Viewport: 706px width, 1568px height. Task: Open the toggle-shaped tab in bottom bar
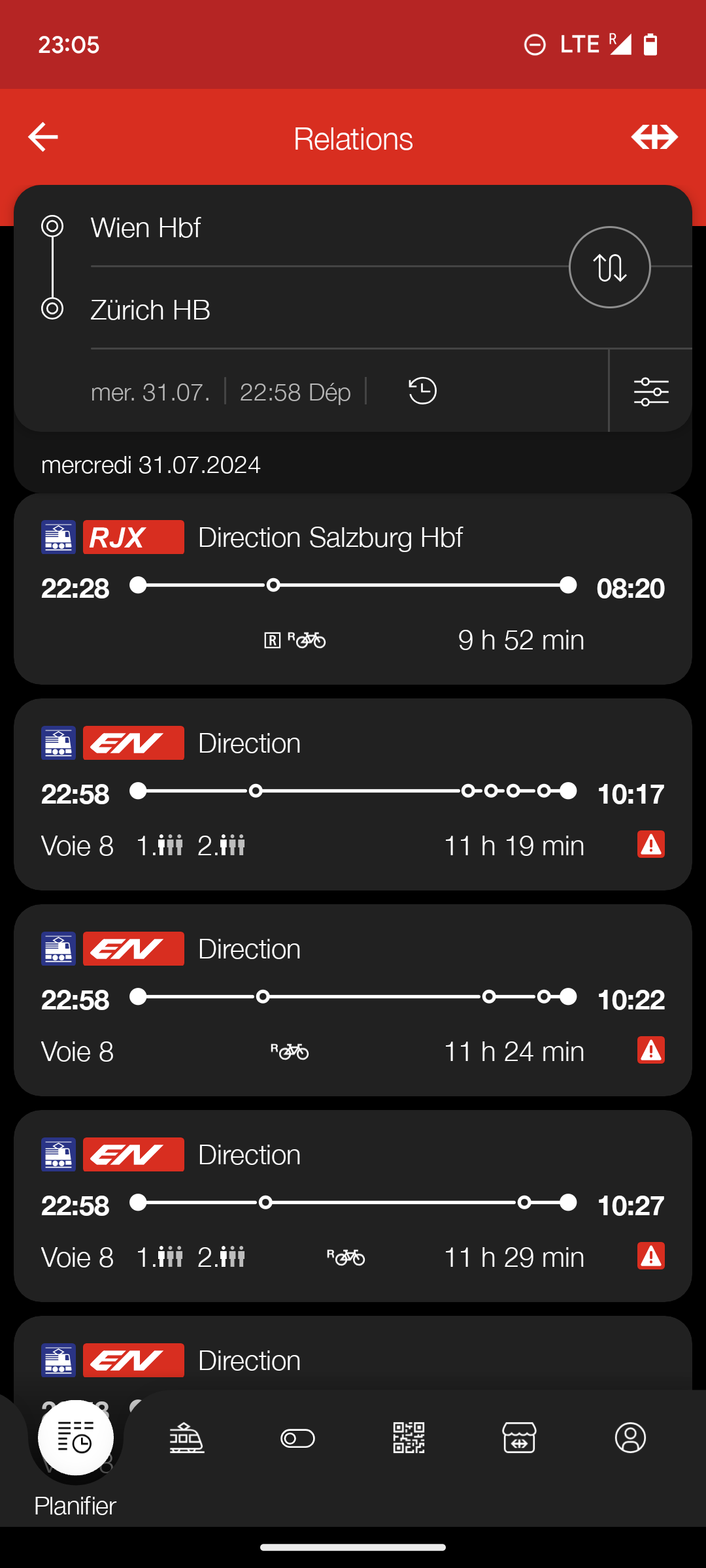coord(297,1438)
